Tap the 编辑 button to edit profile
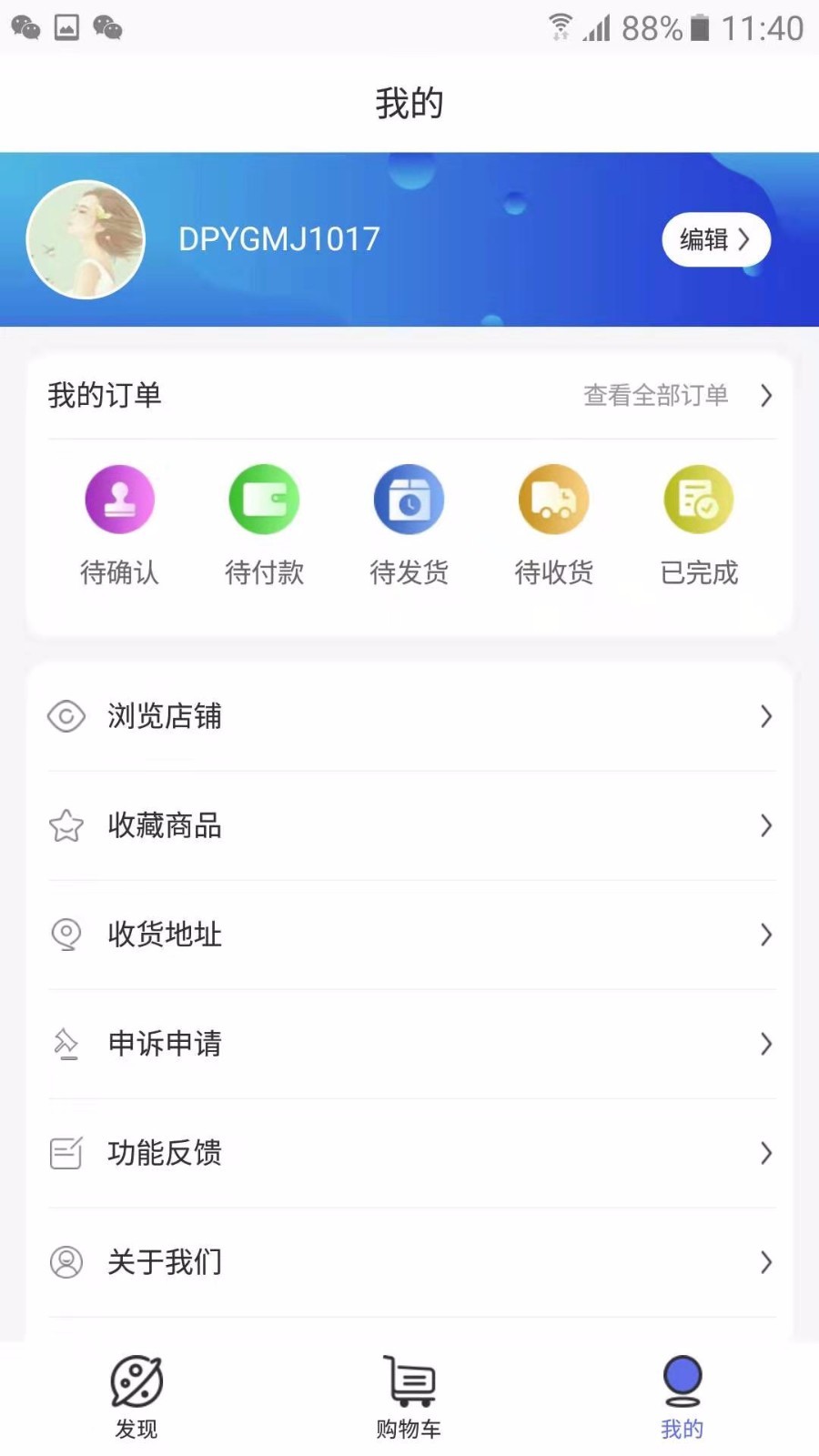 pos(715,239)
